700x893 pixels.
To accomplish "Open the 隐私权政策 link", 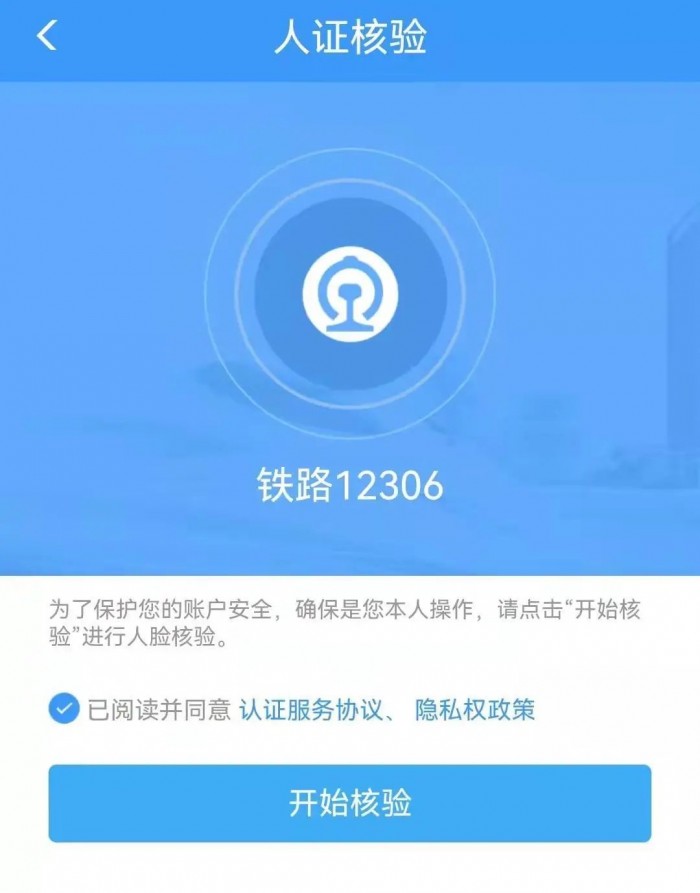I will [475, 710].
